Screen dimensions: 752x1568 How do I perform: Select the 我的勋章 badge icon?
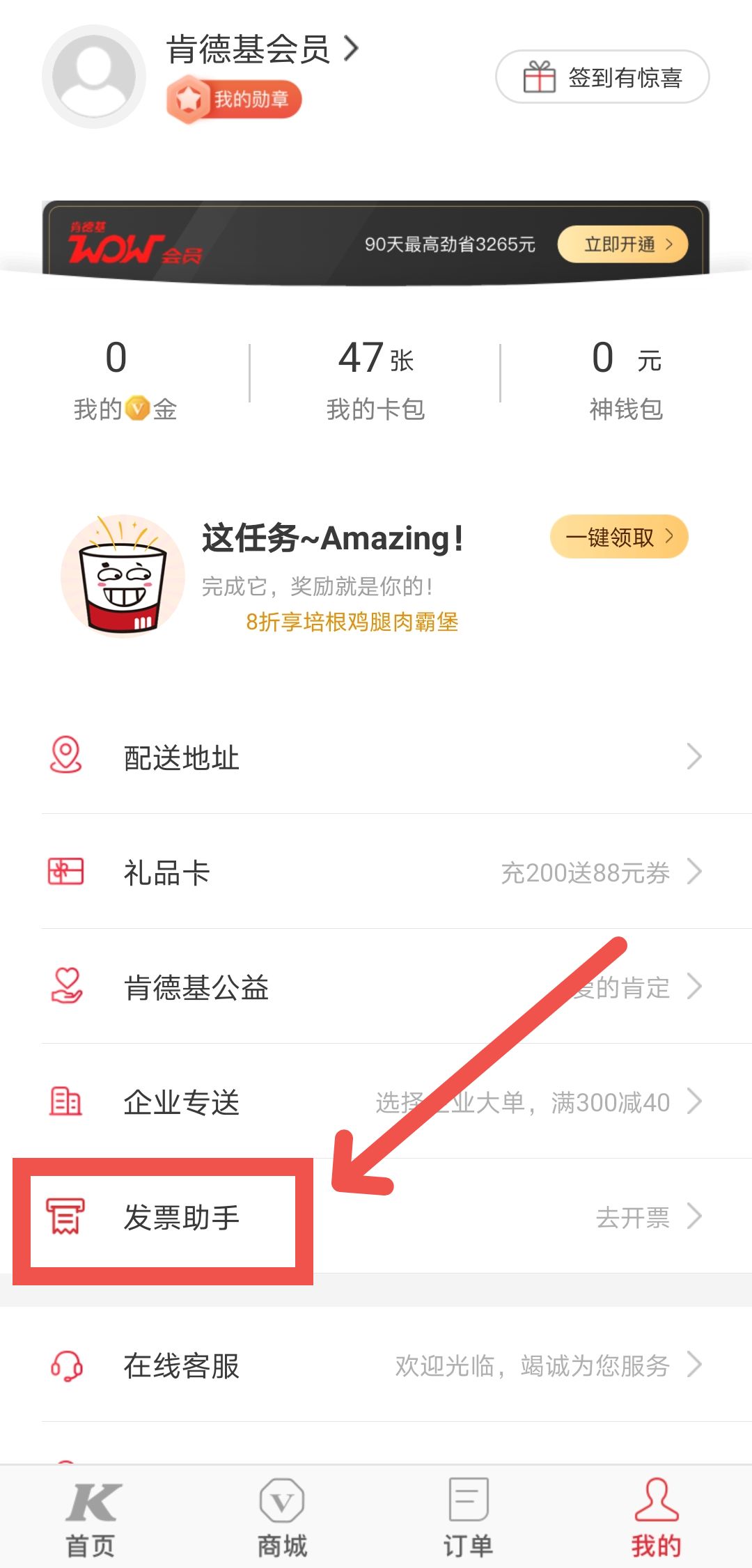coord(188,100)
